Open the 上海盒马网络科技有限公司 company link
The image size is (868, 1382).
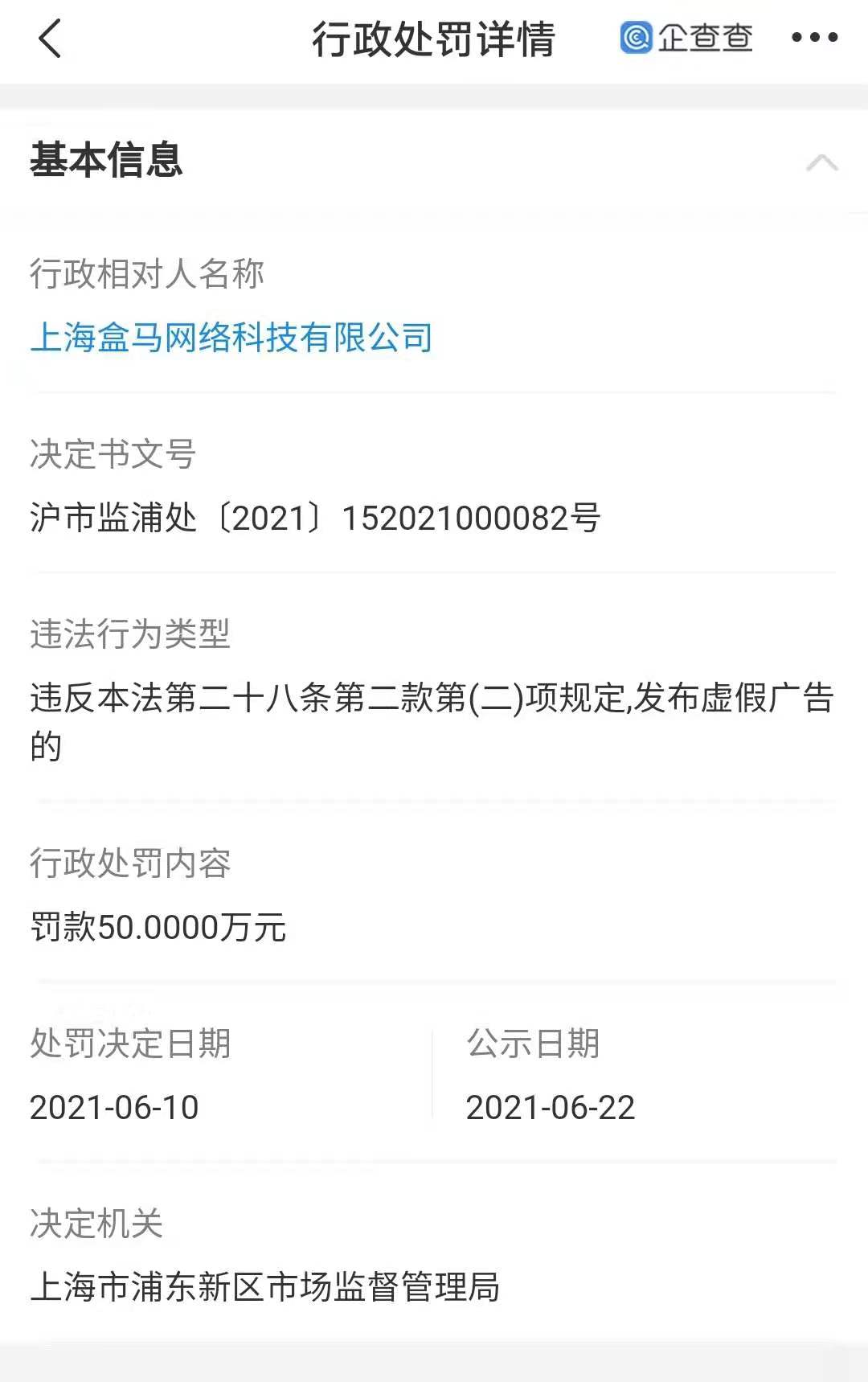231,338
